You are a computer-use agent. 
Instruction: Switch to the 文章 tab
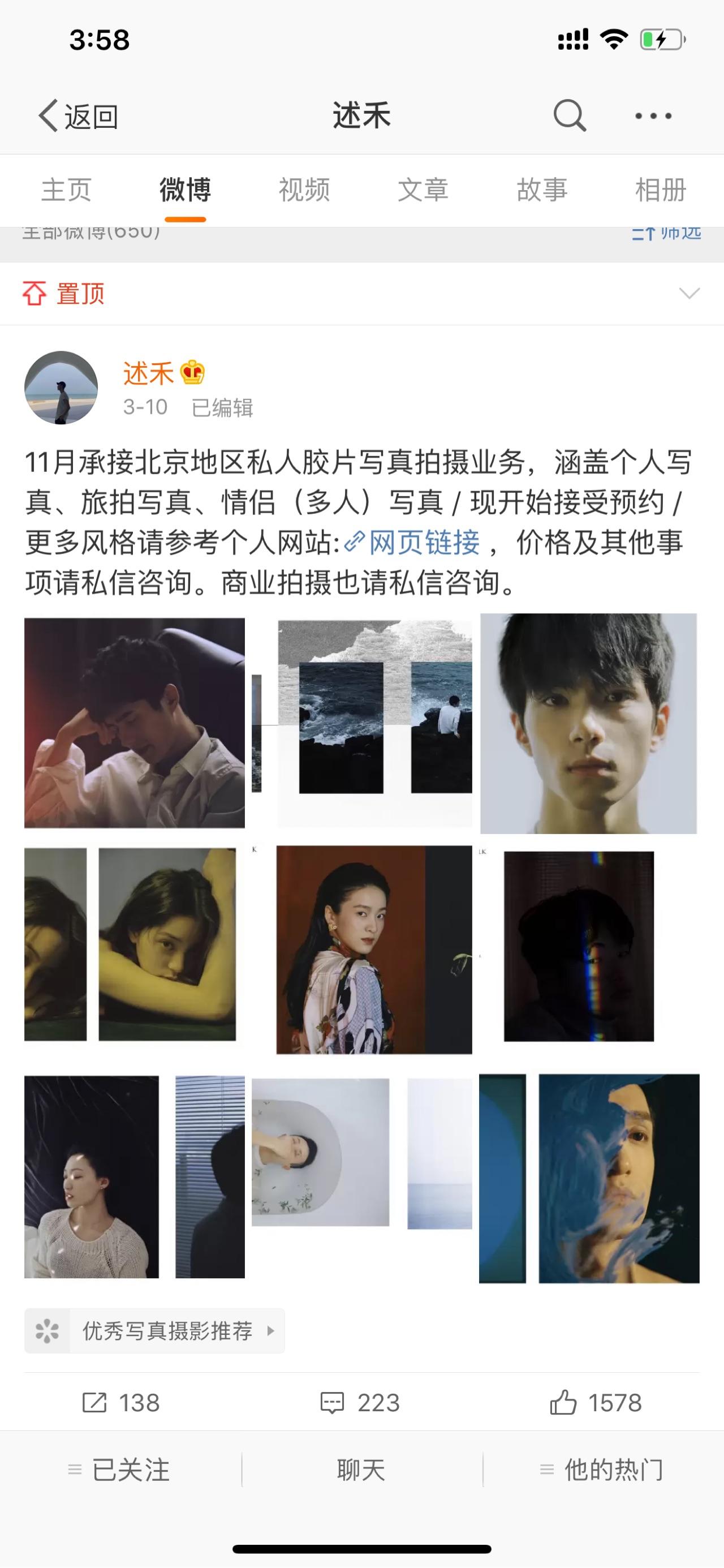coord(423,190)
